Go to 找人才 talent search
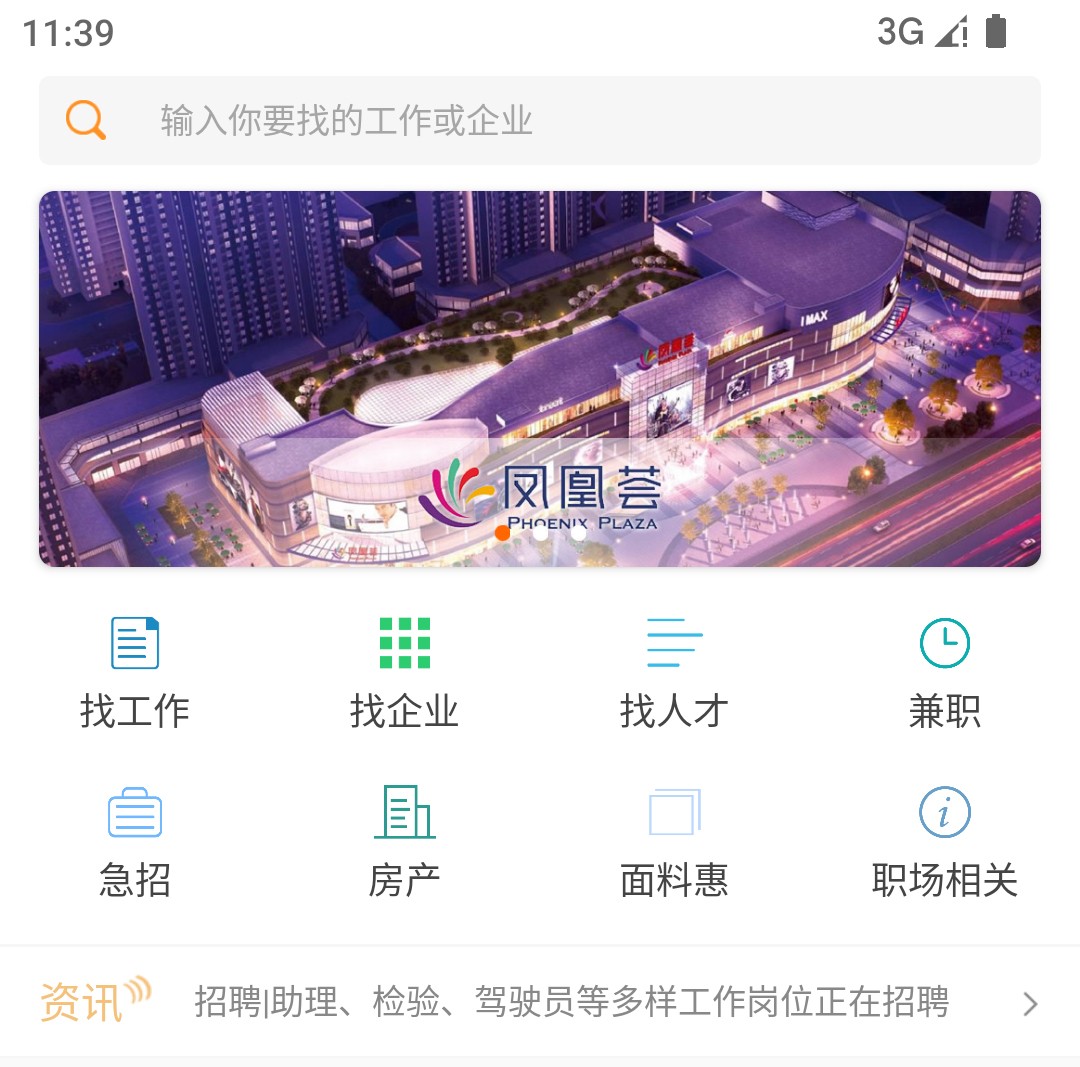The image size is (1080, 1067). (675, 672)
